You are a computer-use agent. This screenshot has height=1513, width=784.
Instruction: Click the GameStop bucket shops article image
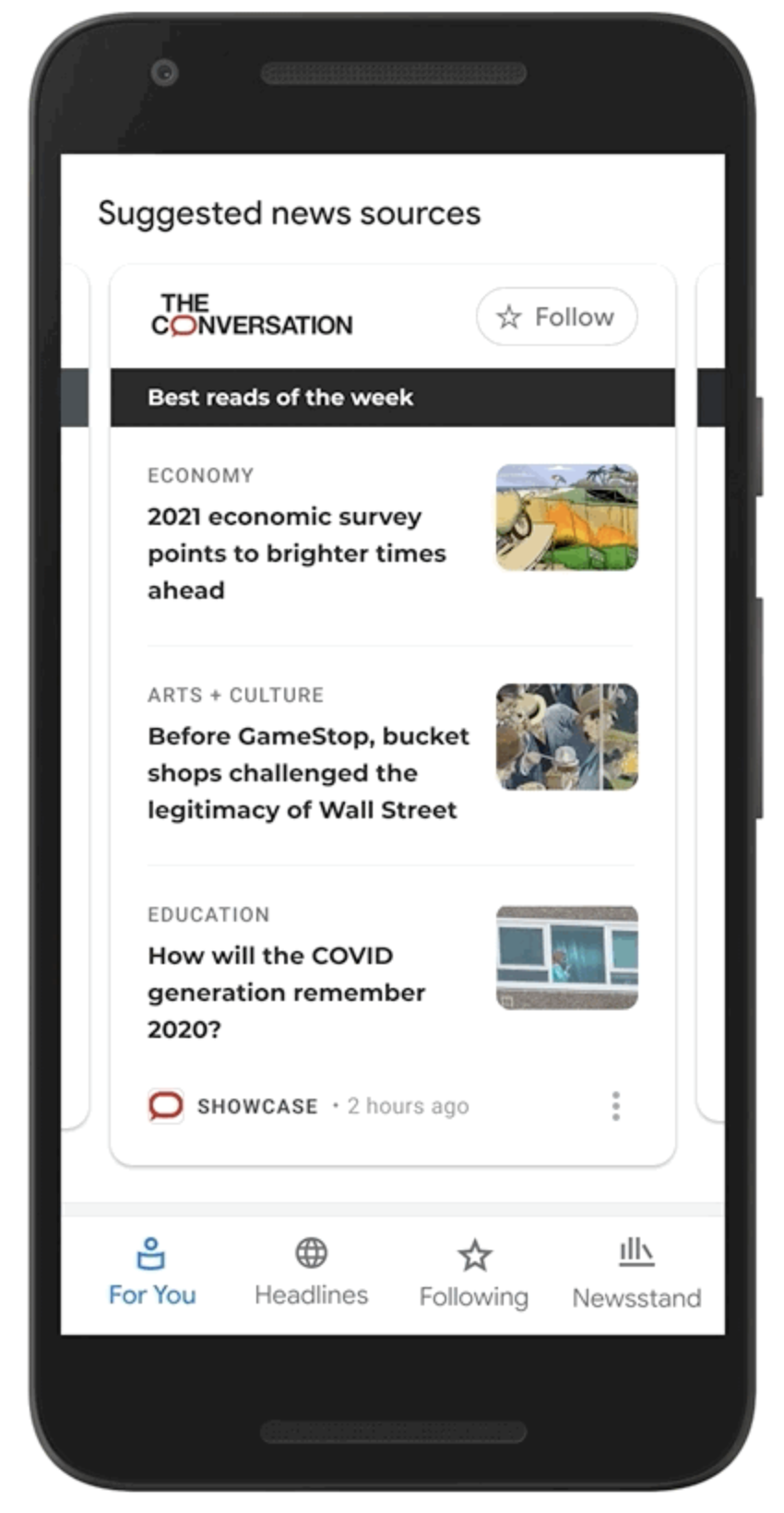pyautogui.click(x=567, y=739)
